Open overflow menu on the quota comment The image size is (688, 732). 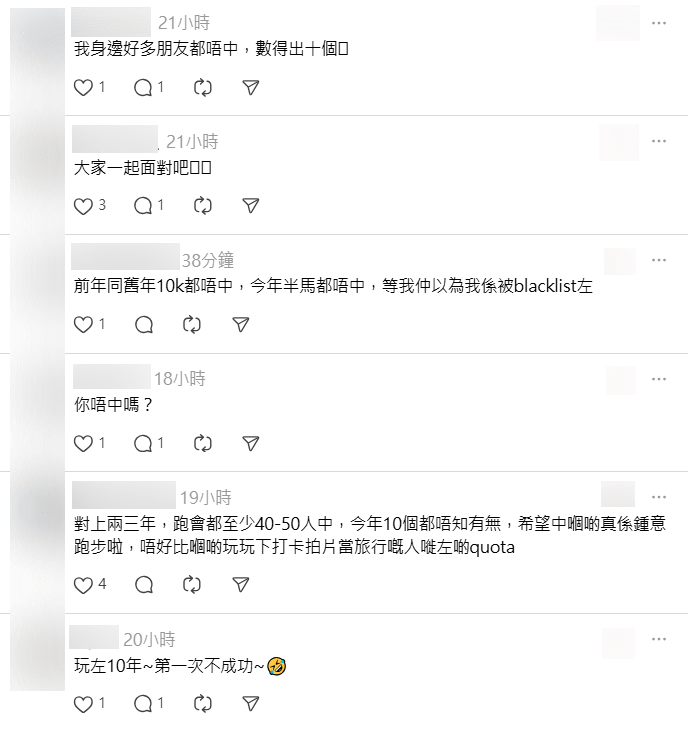[658, 496]
